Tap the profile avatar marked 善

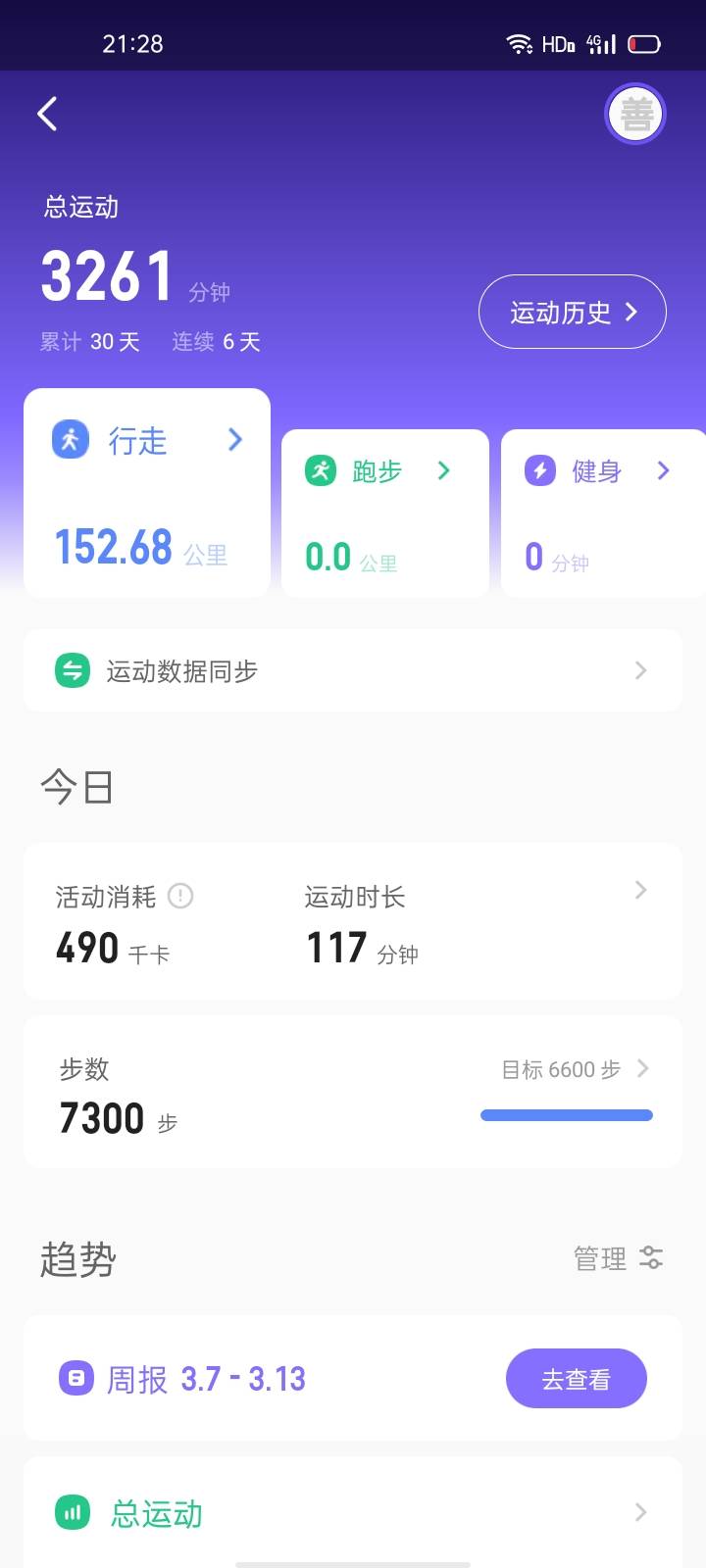coord(635,114)
